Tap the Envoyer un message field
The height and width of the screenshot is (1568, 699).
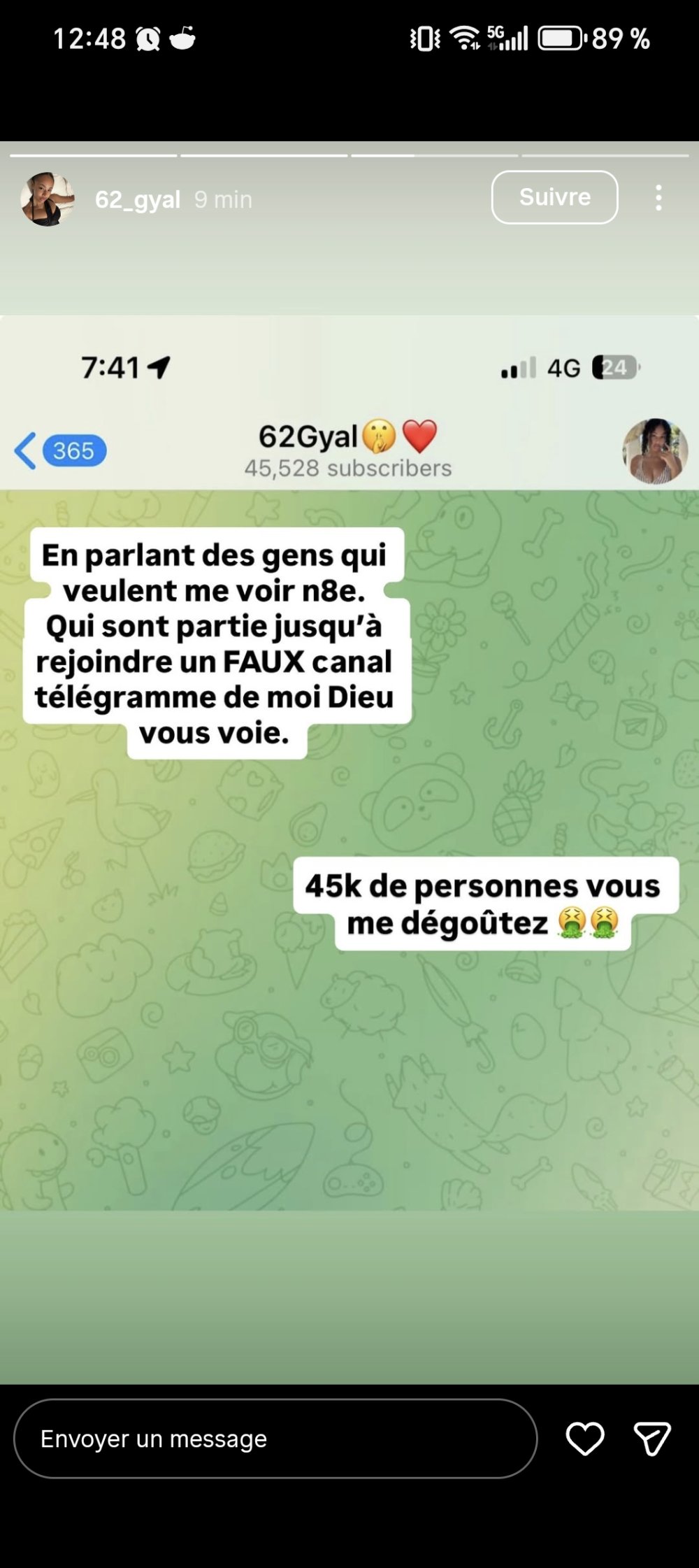(275, 1439)
